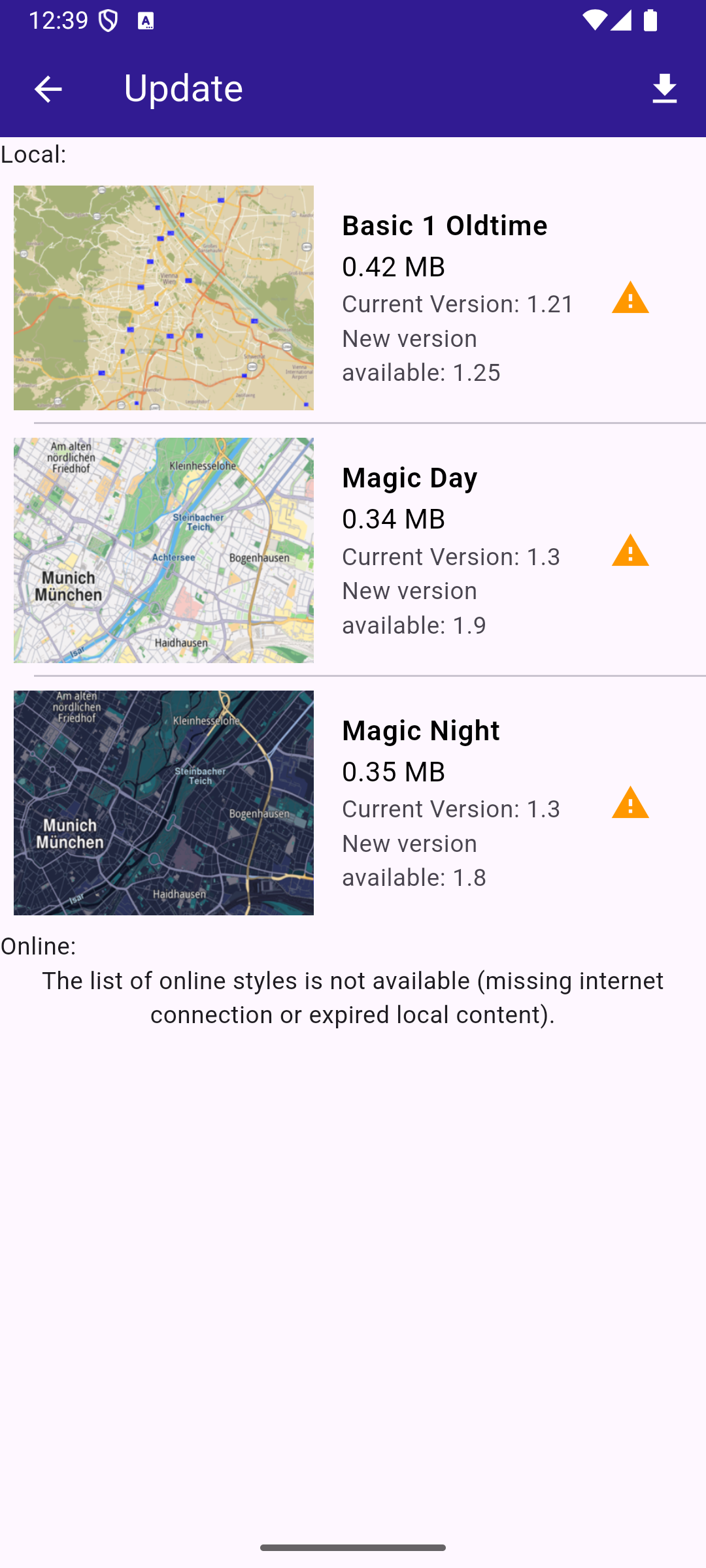Open the Basic 1 Oldtime style entry
Screen dimensions: 706x1568
[353, 298]
